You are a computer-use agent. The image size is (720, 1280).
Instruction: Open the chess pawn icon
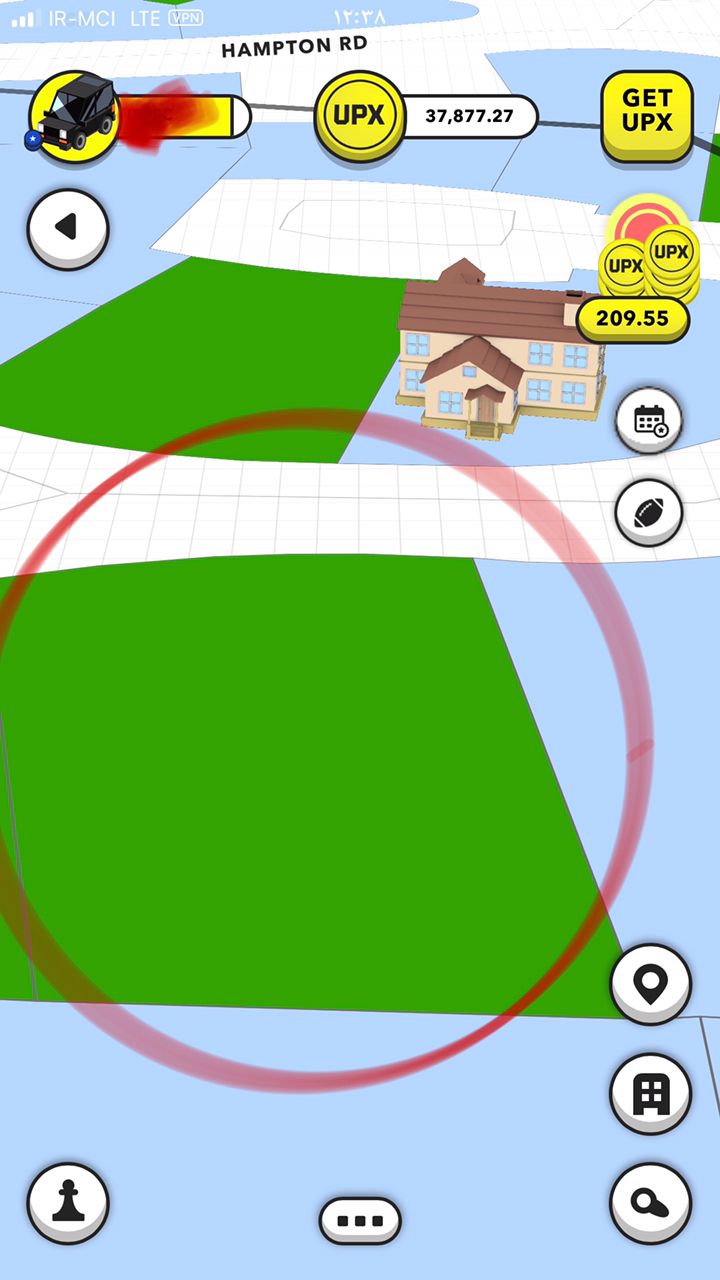67,1203
